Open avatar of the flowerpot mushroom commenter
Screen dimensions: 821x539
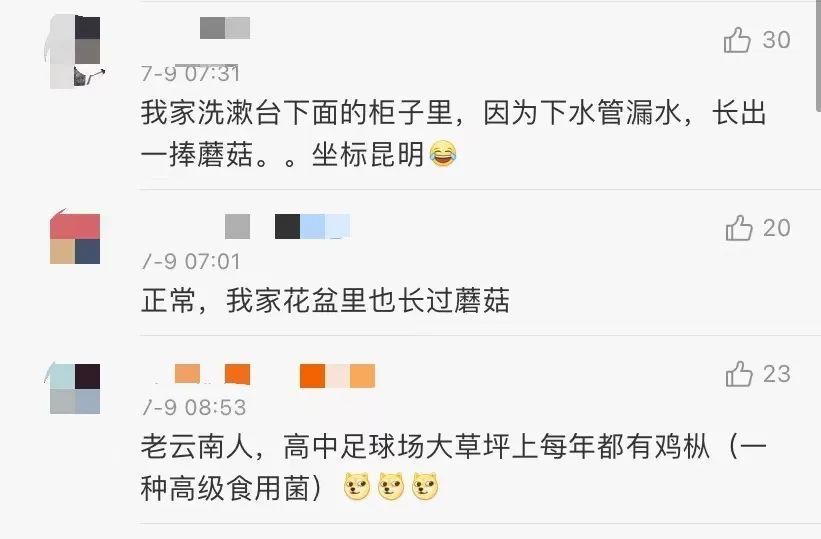pos(74,238)
